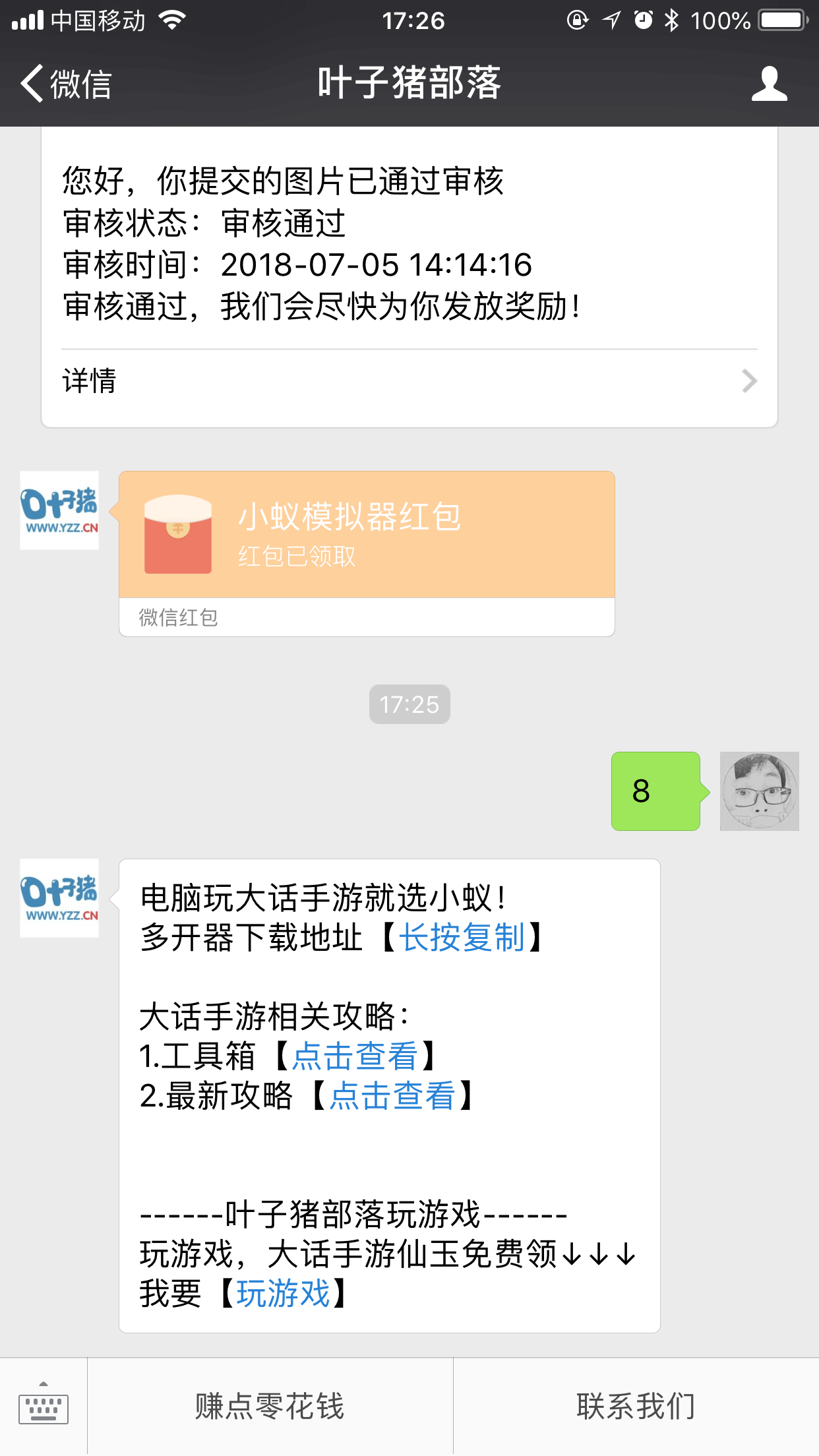Tap 叶子猪 avatar beside the red packet
This screenshot has width=819, height=1456.
59,510
